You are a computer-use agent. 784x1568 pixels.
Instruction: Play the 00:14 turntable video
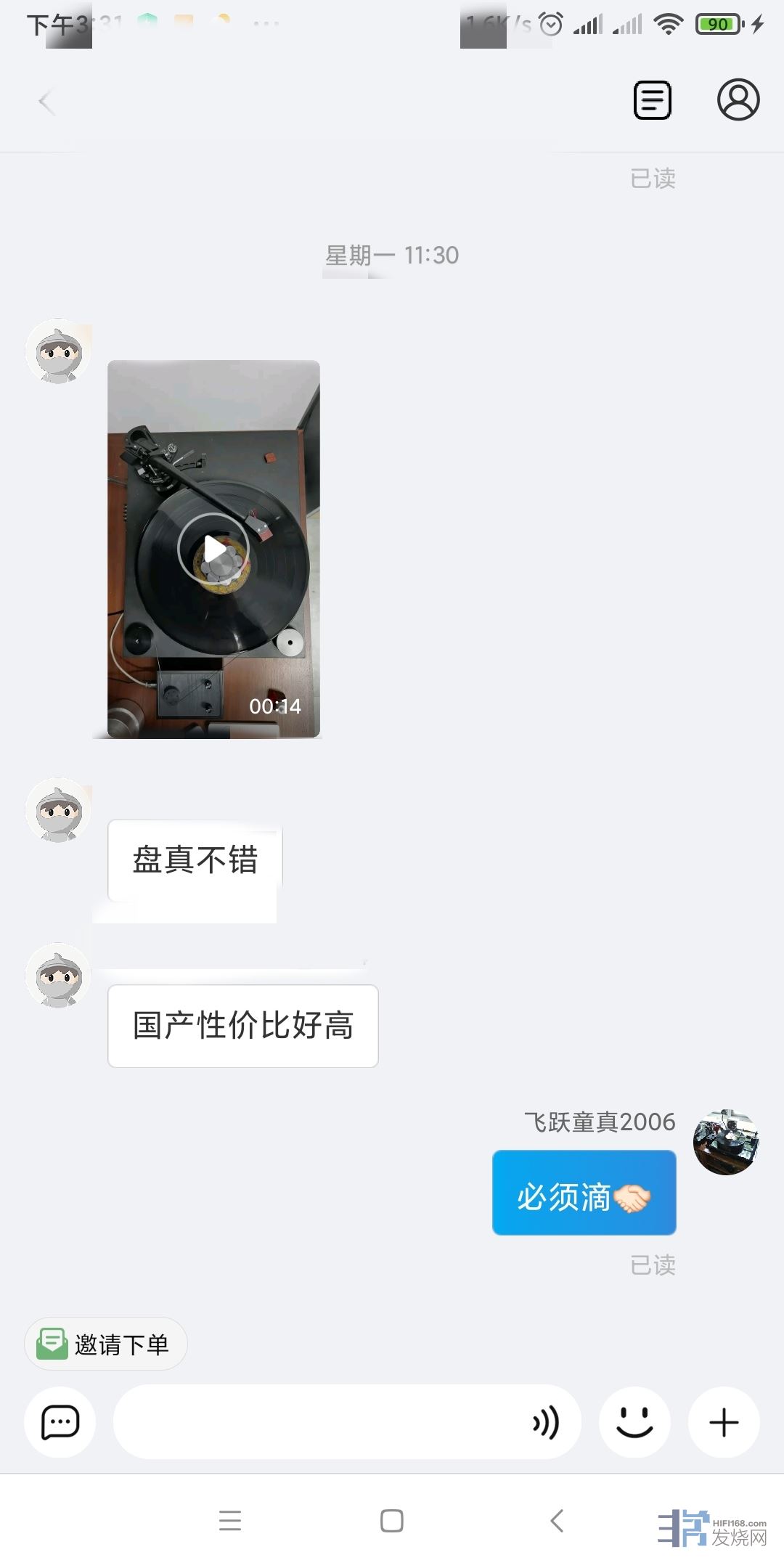[x=213, y=550]
